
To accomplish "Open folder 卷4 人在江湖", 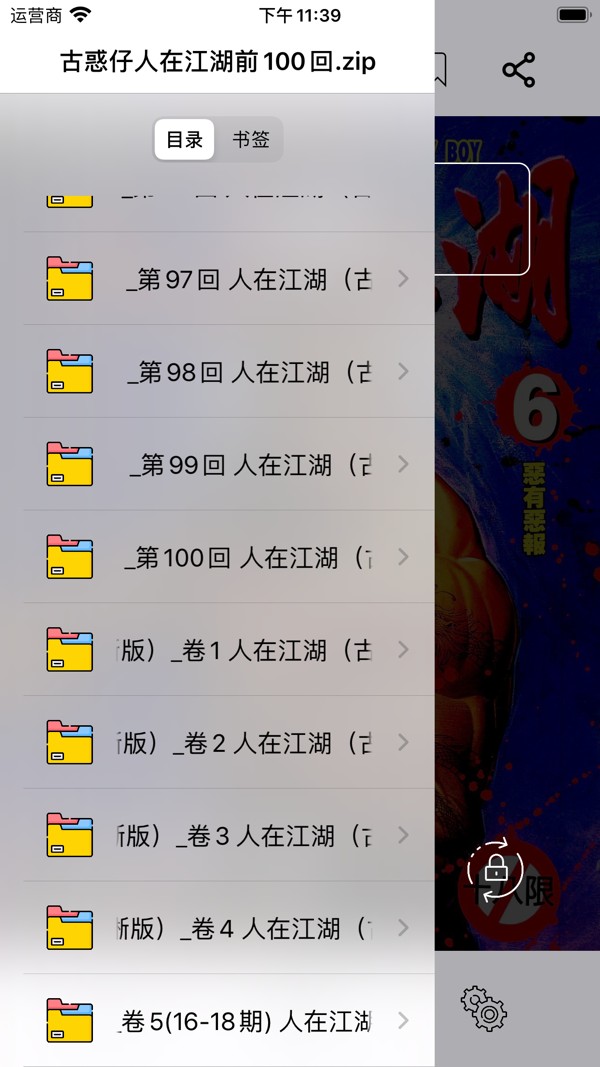I will click(229, 928).
